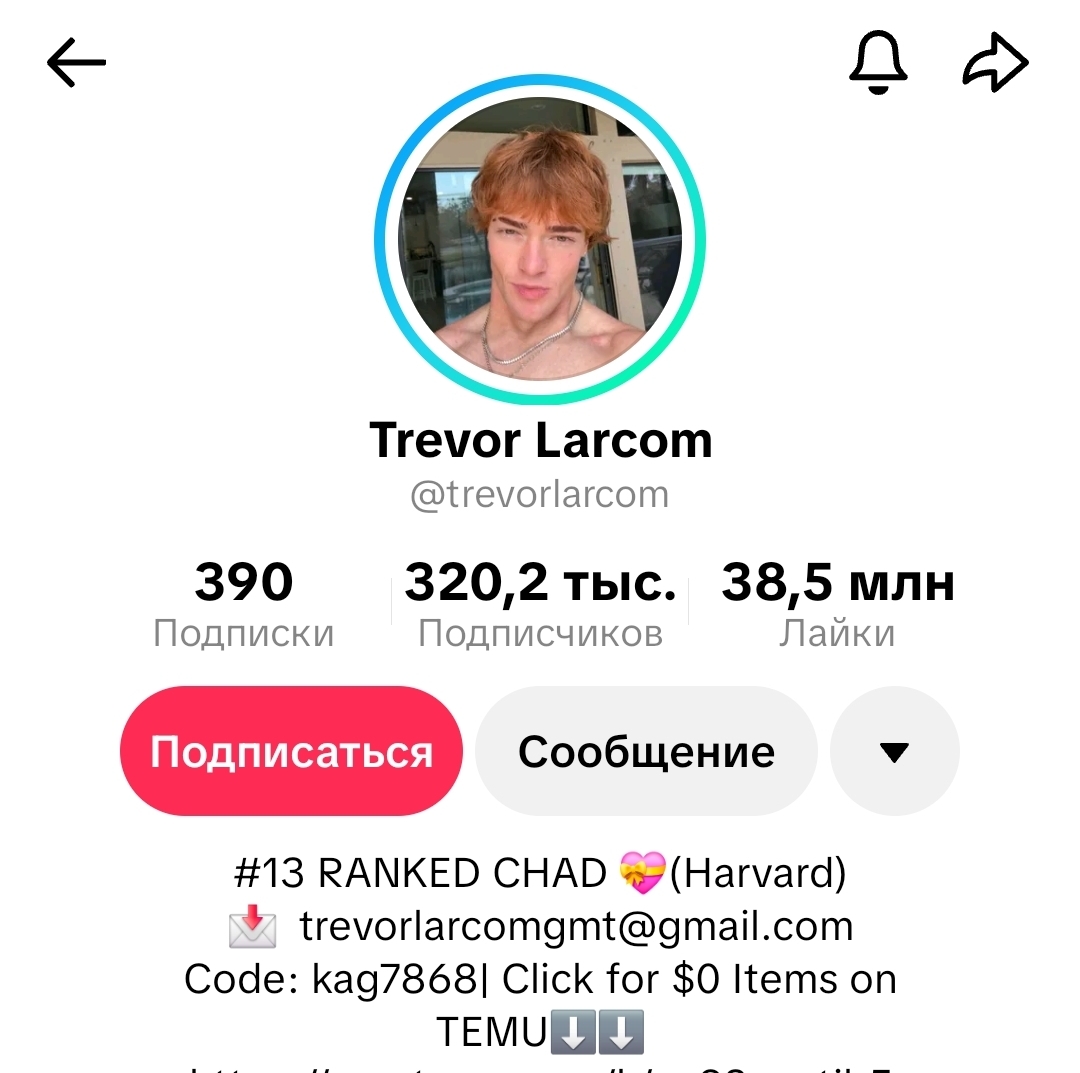Open the 390 Подписки following list
The width and height of the screenshot is (1080, 1073).
(243, 604)
